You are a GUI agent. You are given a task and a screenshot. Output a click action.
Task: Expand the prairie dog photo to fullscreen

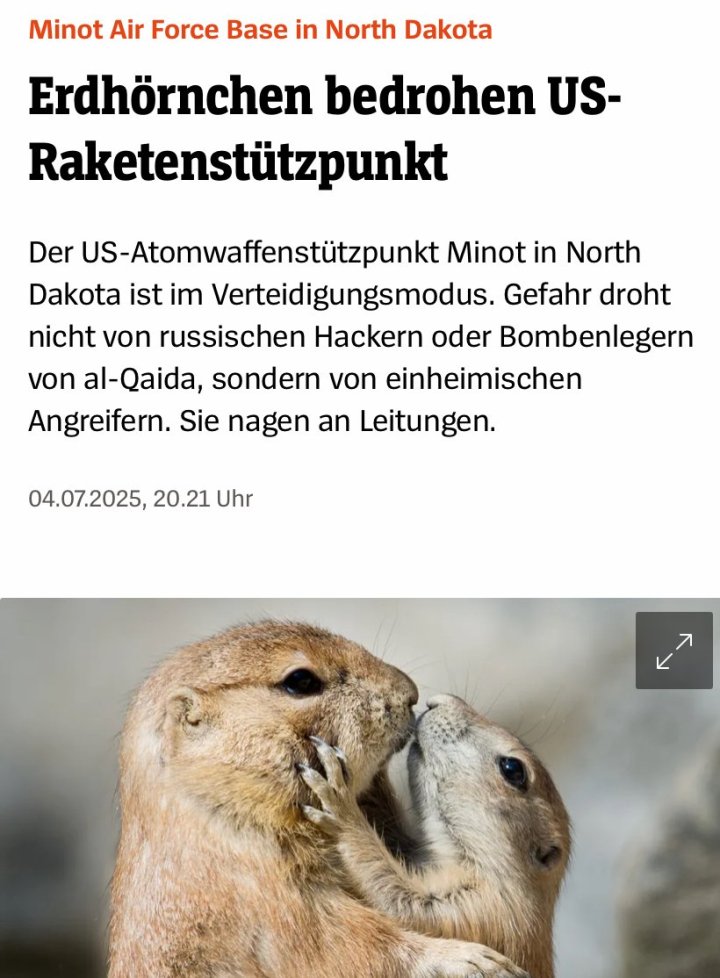tap(674, 650)
